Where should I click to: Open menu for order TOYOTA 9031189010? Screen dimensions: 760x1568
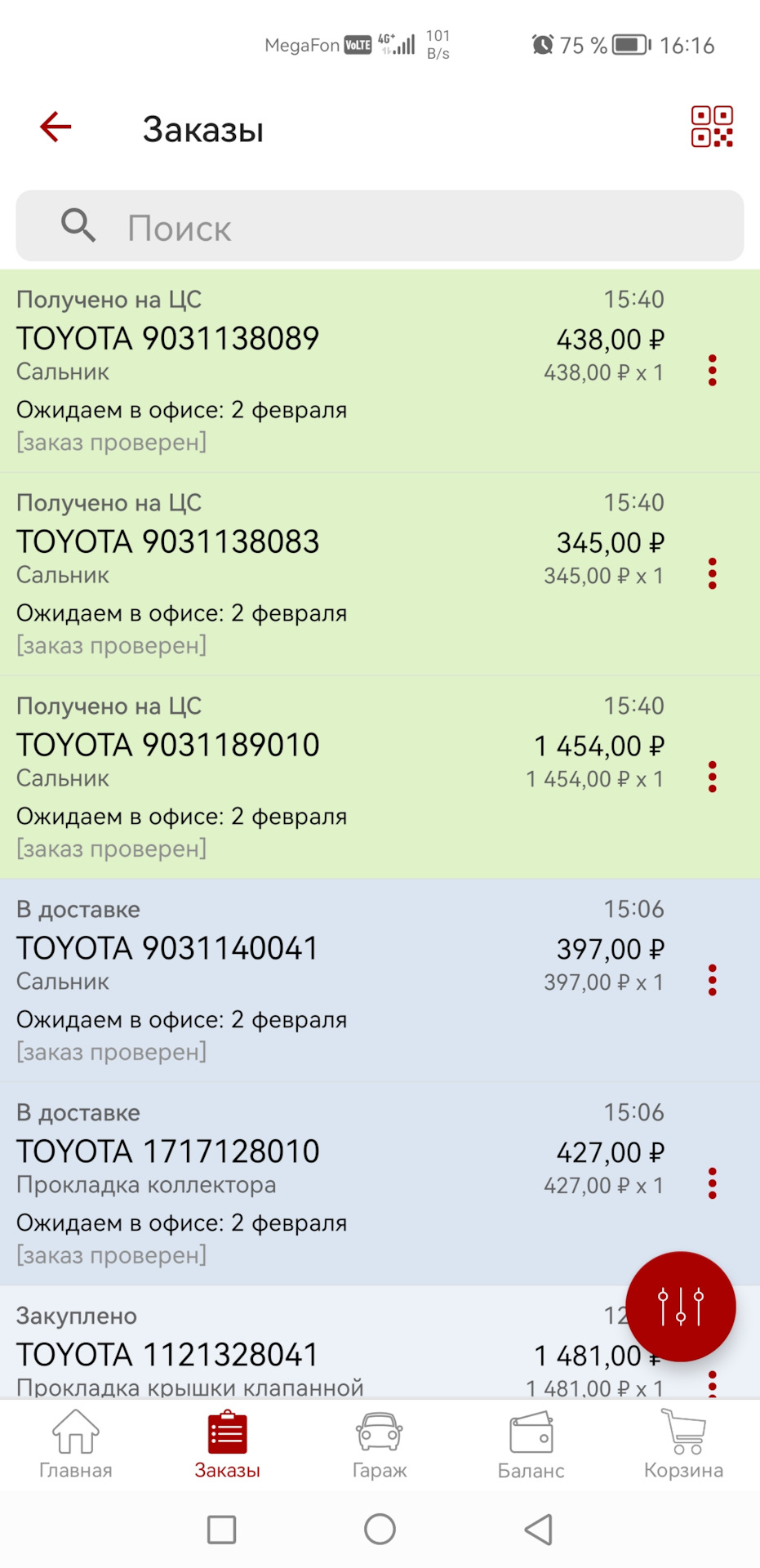[x=713, y=777]
